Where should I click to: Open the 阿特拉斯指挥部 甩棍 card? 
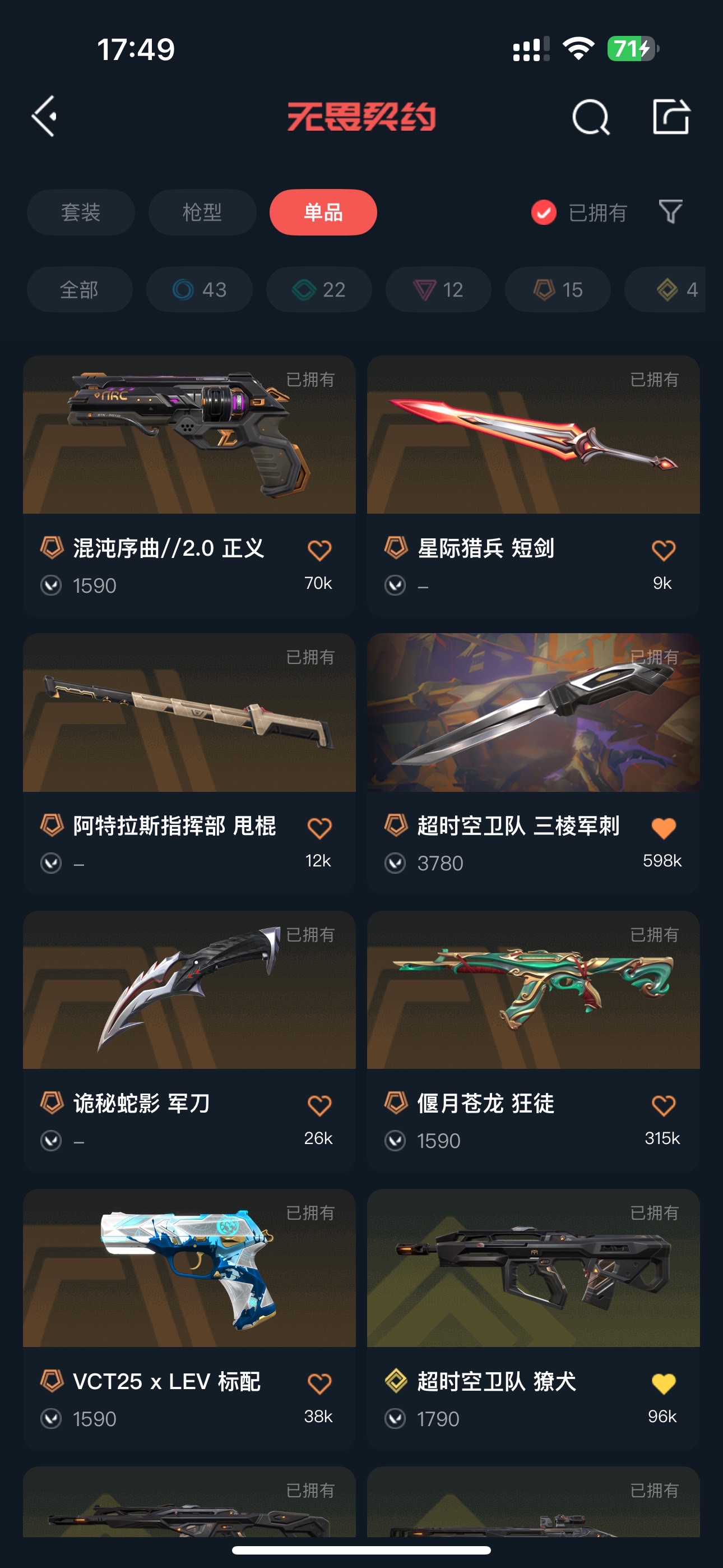coord(189,763)
